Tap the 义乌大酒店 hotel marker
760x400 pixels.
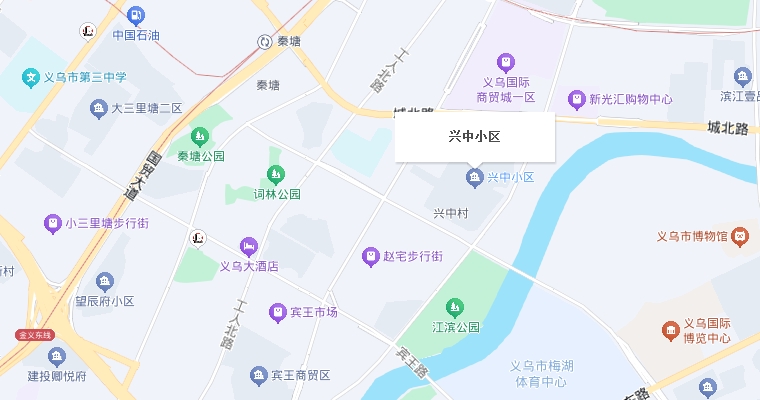(248, 246)
